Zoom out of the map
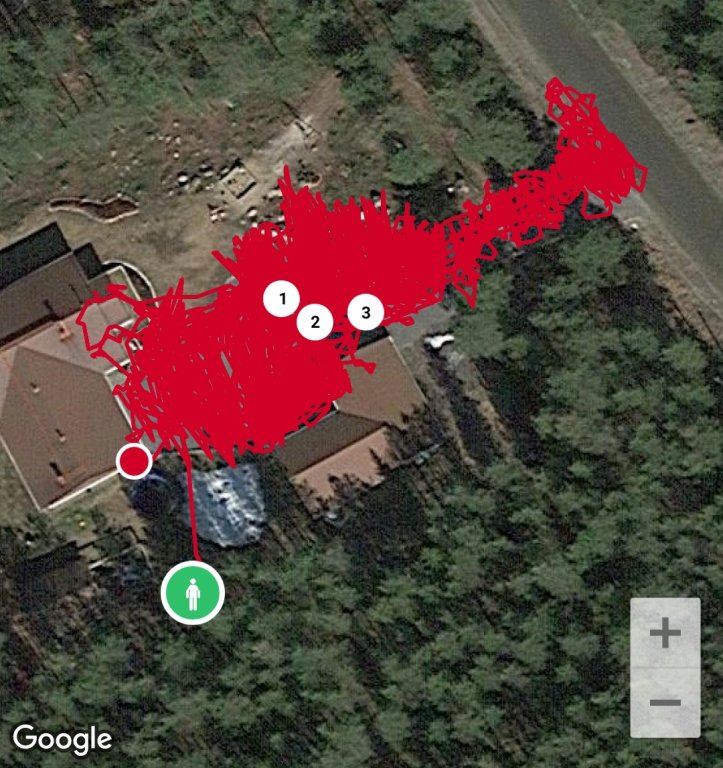This screenshot has height=768, width=723. click(665, 702)
